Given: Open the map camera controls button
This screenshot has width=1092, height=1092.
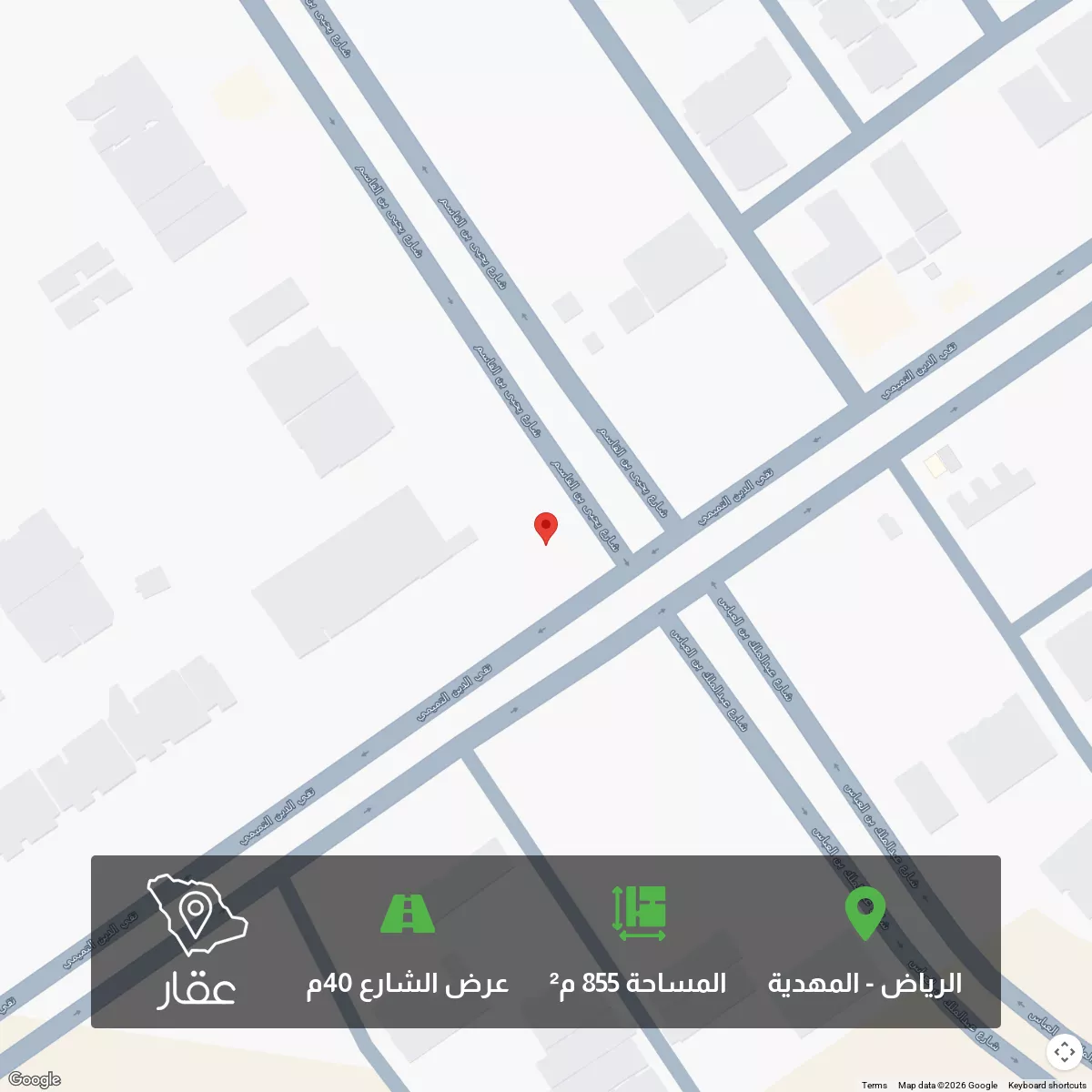Looking at the screenshot, I should [1065, 1053].
